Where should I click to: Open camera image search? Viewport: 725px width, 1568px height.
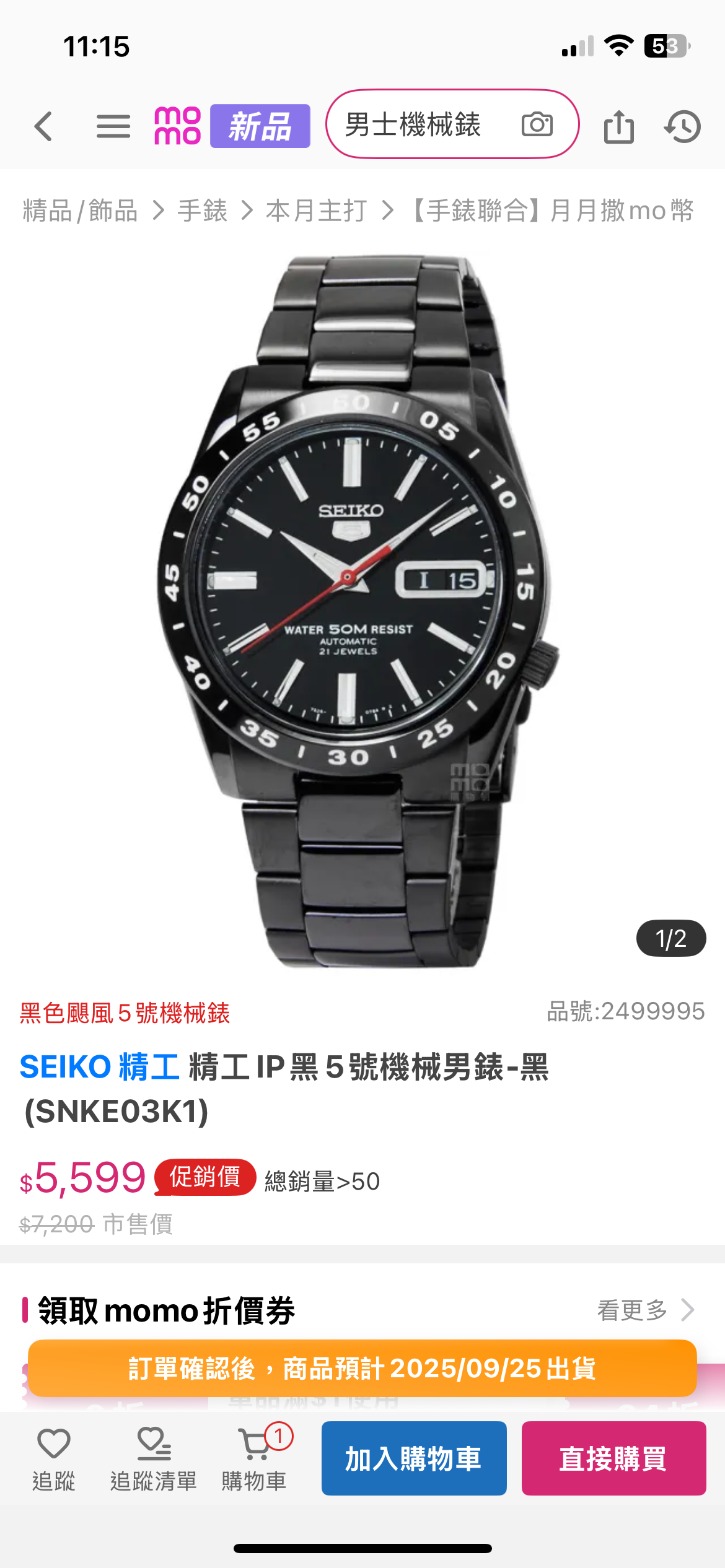pyautogui.click(x=537, y=124)
